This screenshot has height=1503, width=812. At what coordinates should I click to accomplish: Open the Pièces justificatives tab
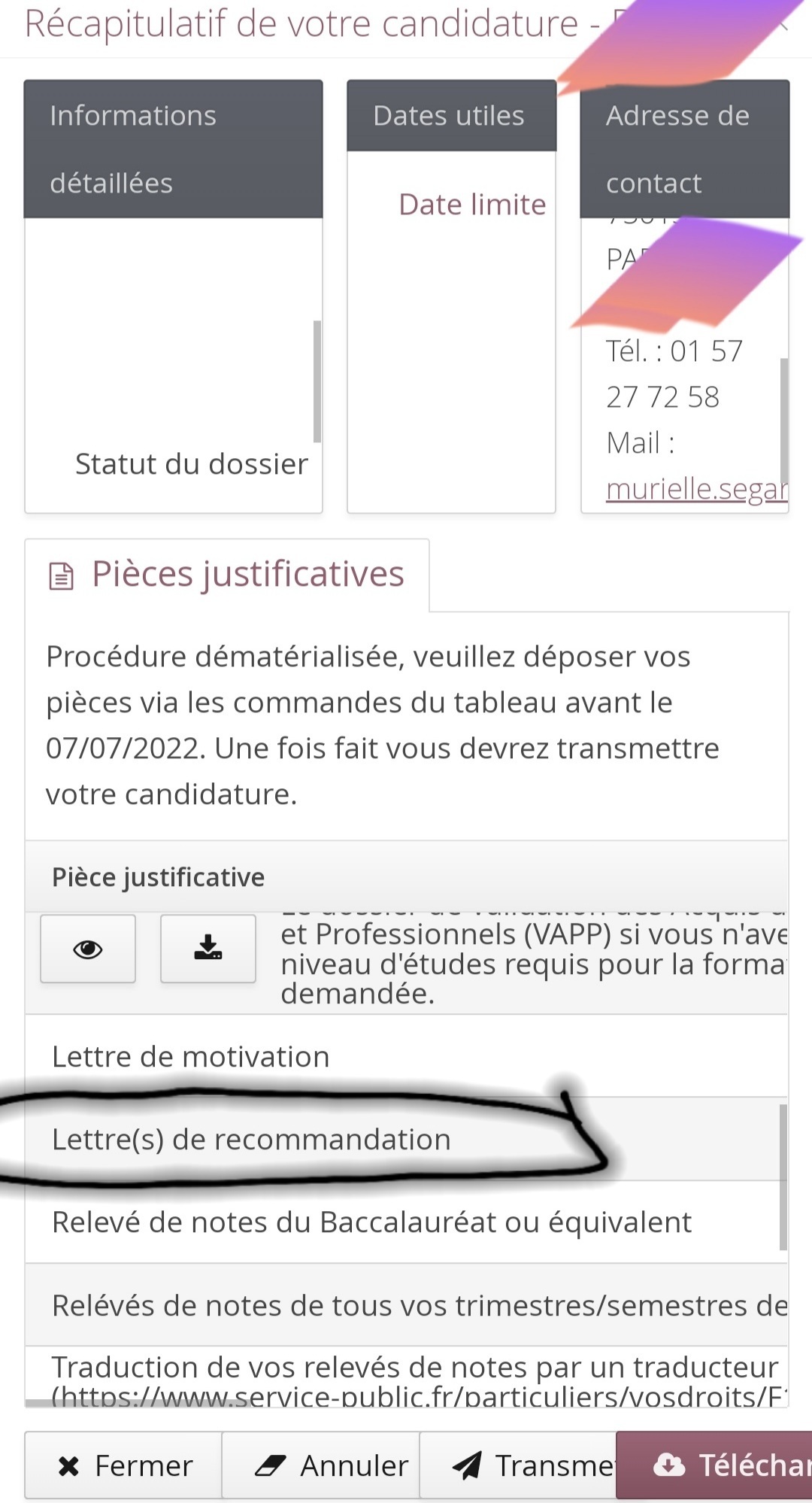tap(227, 575)
